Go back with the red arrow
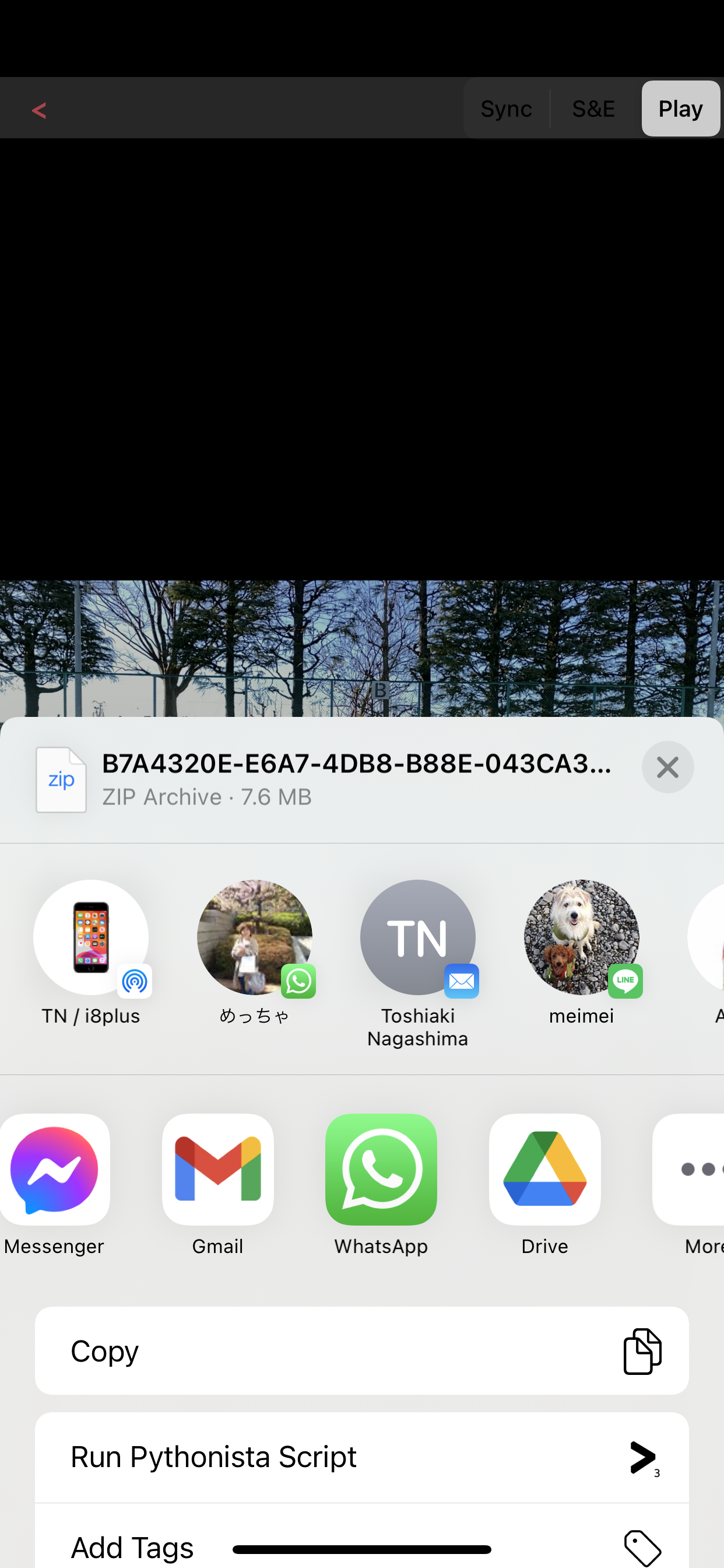724x1568 pixels. [x=39, y=110]
